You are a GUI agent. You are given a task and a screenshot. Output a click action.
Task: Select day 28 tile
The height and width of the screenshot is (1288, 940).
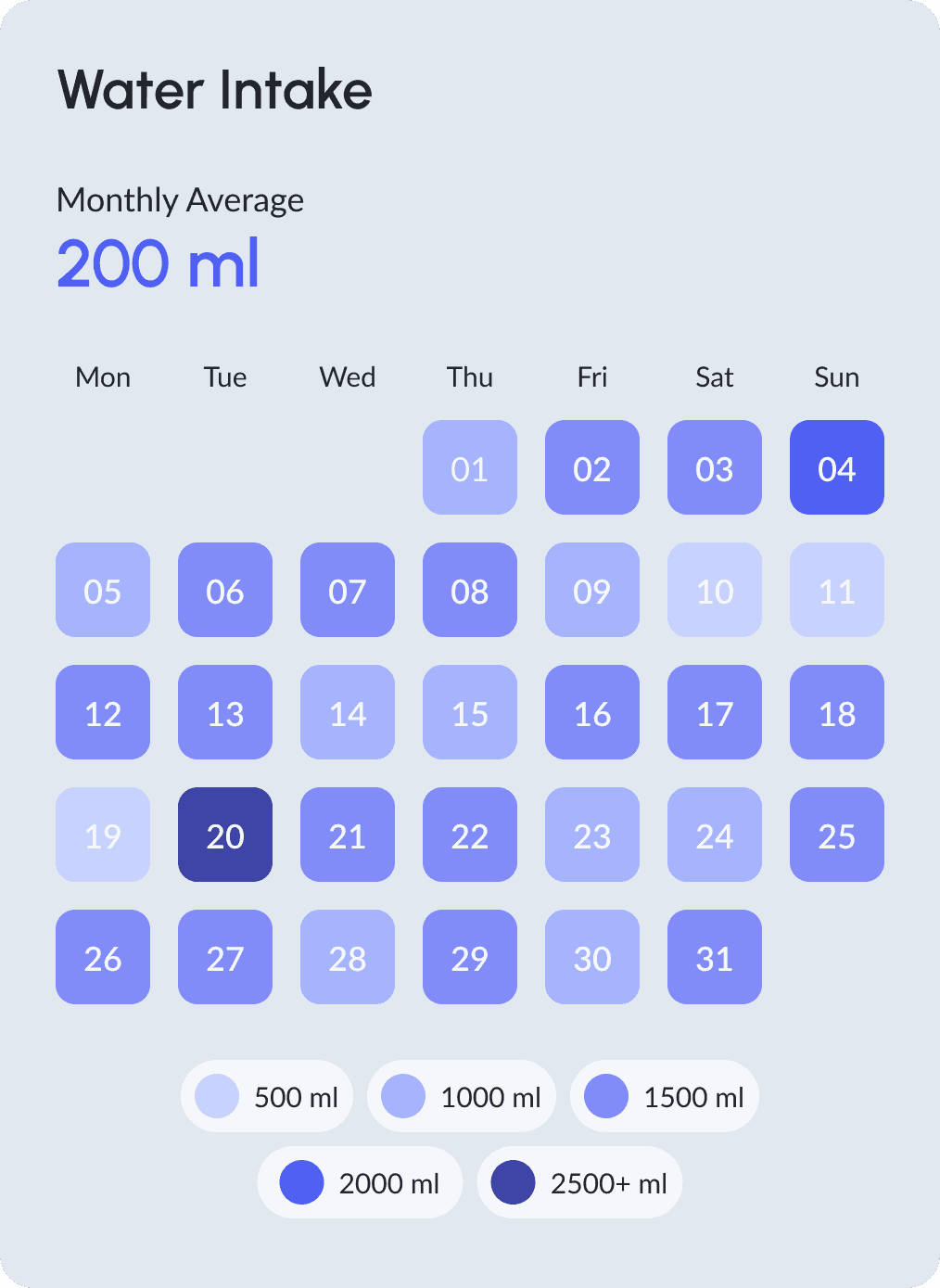click(348, 957)
